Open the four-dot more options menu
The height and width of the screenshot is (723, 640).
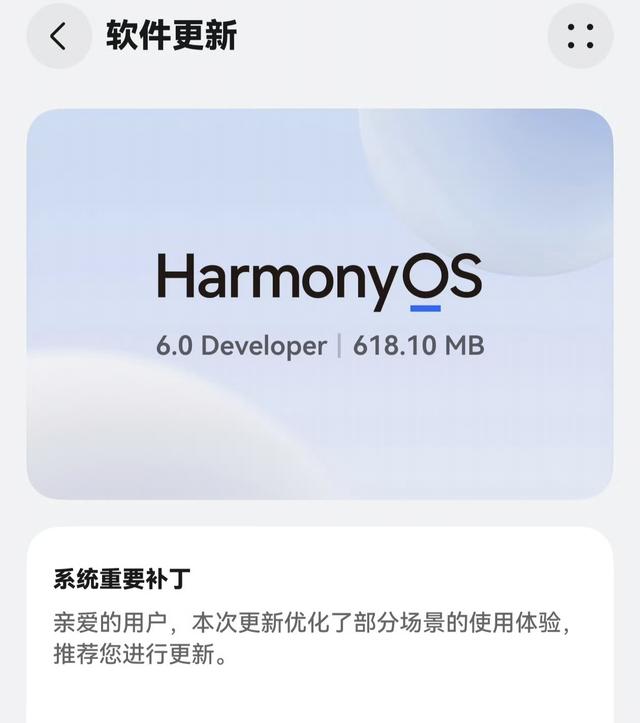pos(580,37)
